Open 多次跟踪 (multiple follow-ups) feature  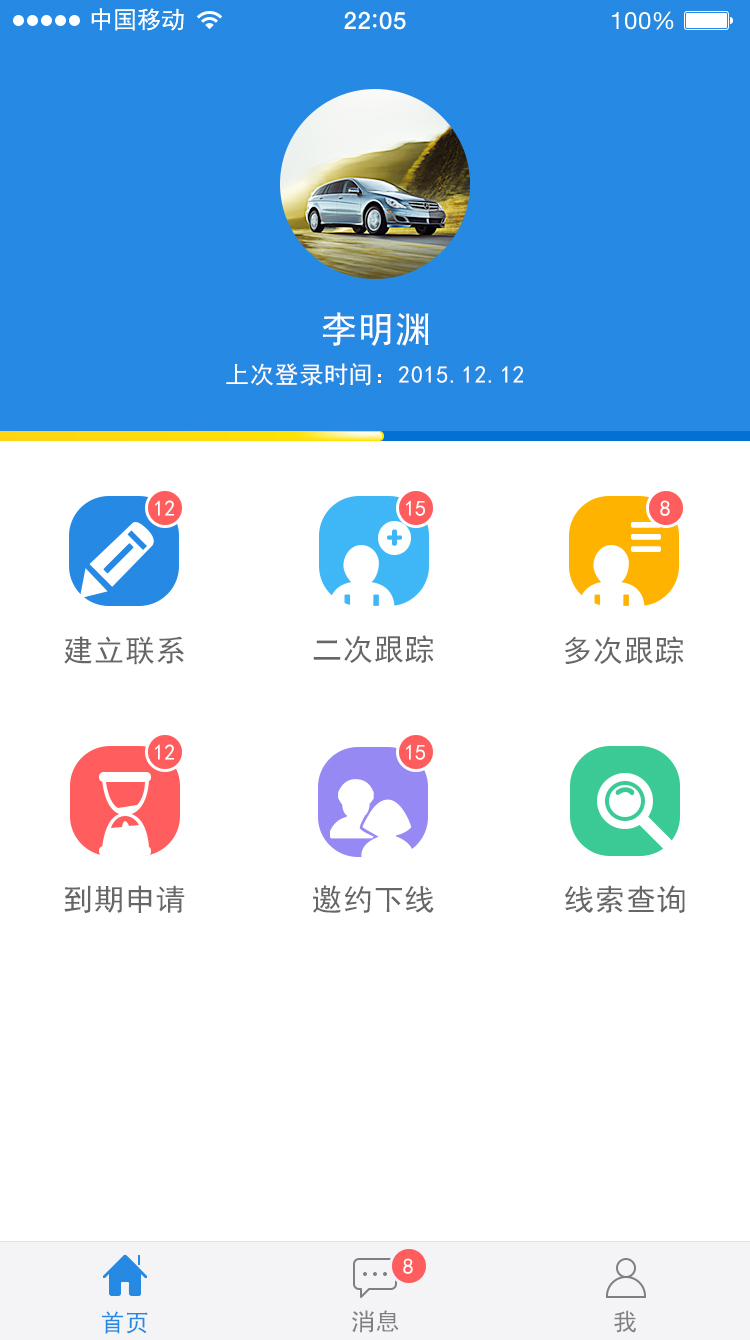pyautogui.click(x=624, y=551)
